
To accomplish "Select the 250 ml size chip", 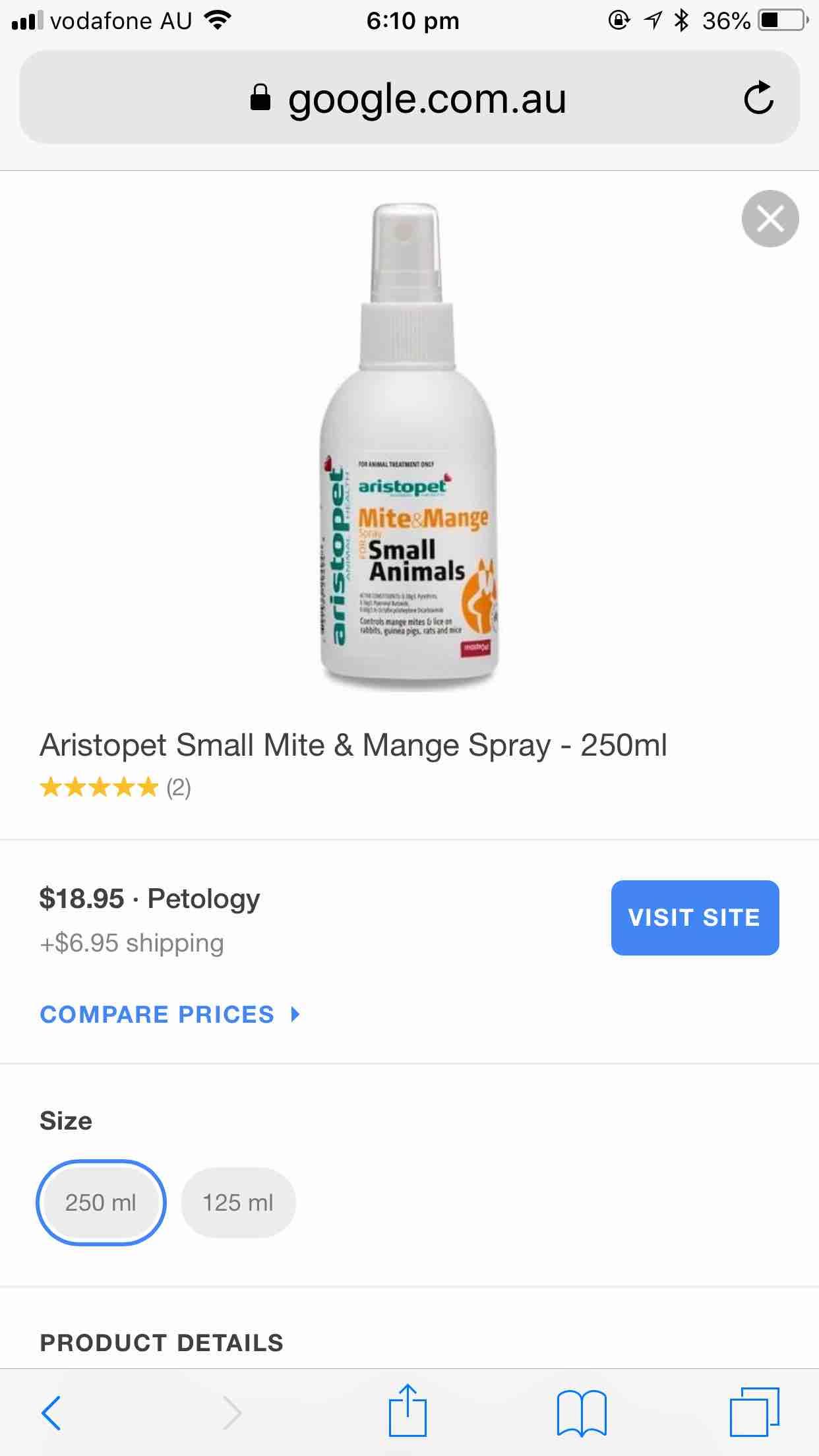I will [101, 1203].
